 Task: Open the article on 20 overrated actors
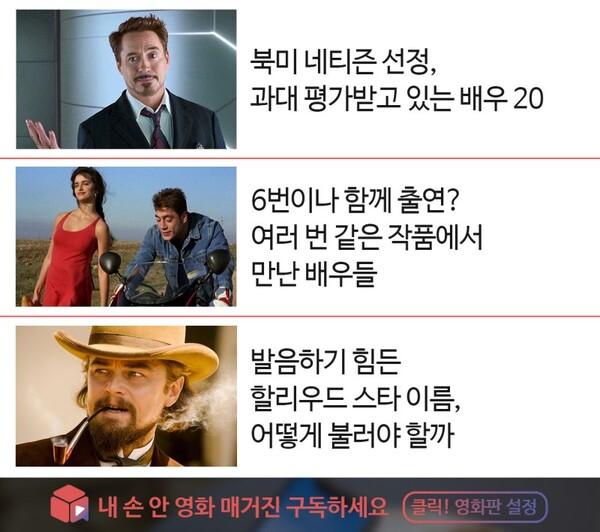tap(396, 80)
